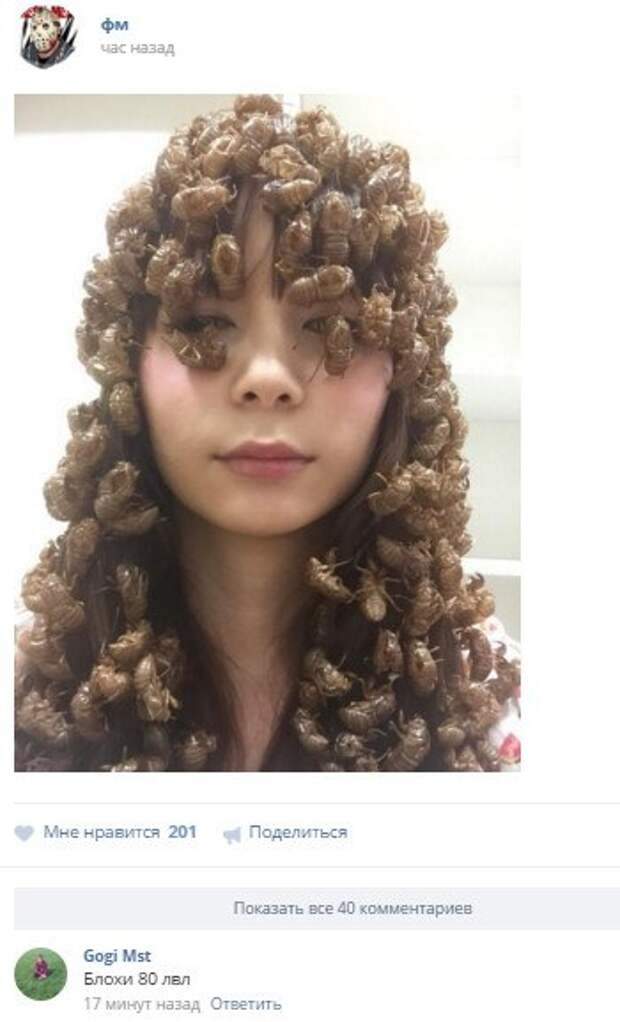Screen dimensions: 620x1022
Task: Reply to Gogi Mst's comment with Ответить
Action: tap(245, 1003)
